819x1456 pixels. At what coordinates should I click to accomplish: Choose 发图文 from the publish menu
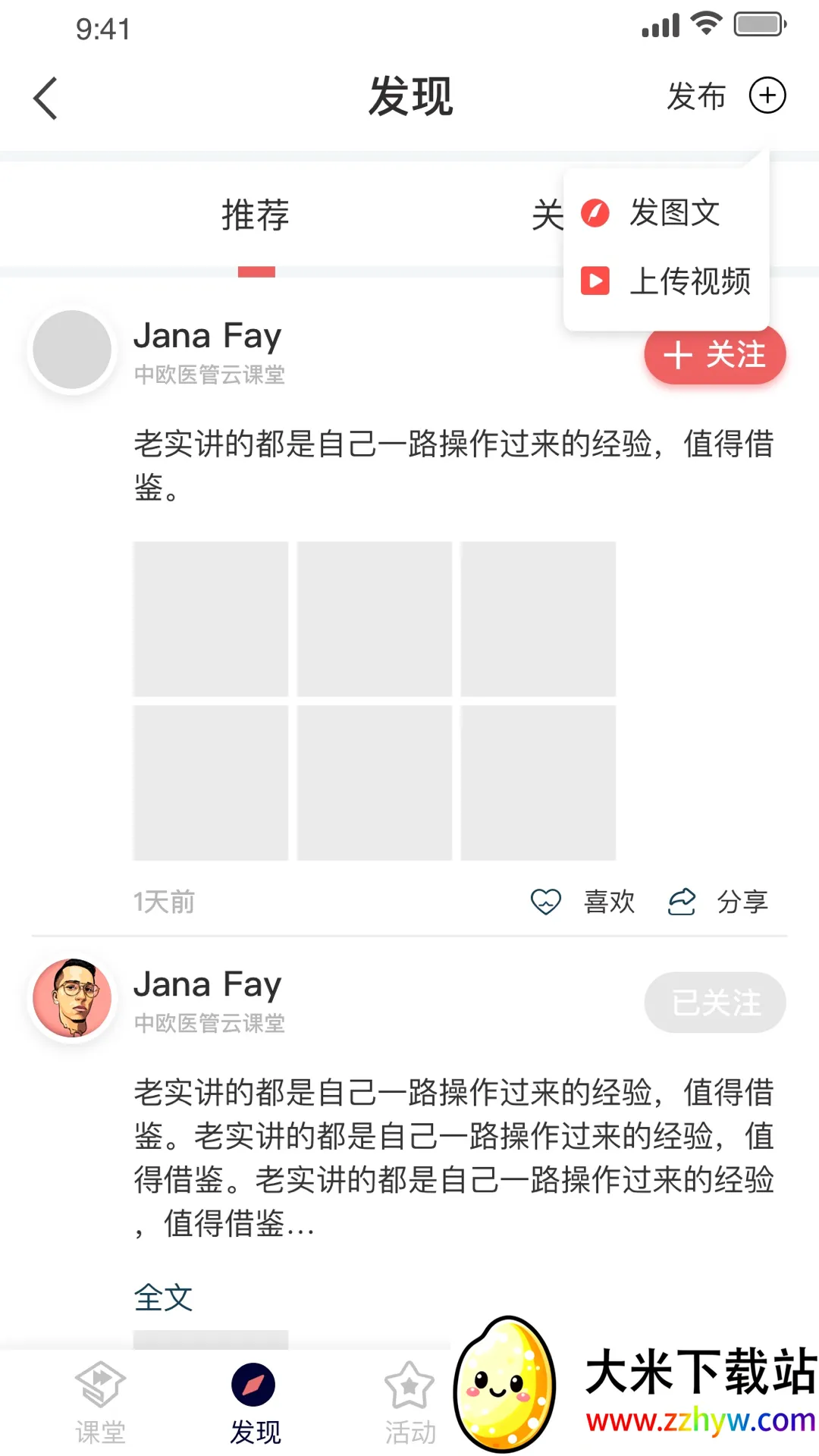[673, 213]
